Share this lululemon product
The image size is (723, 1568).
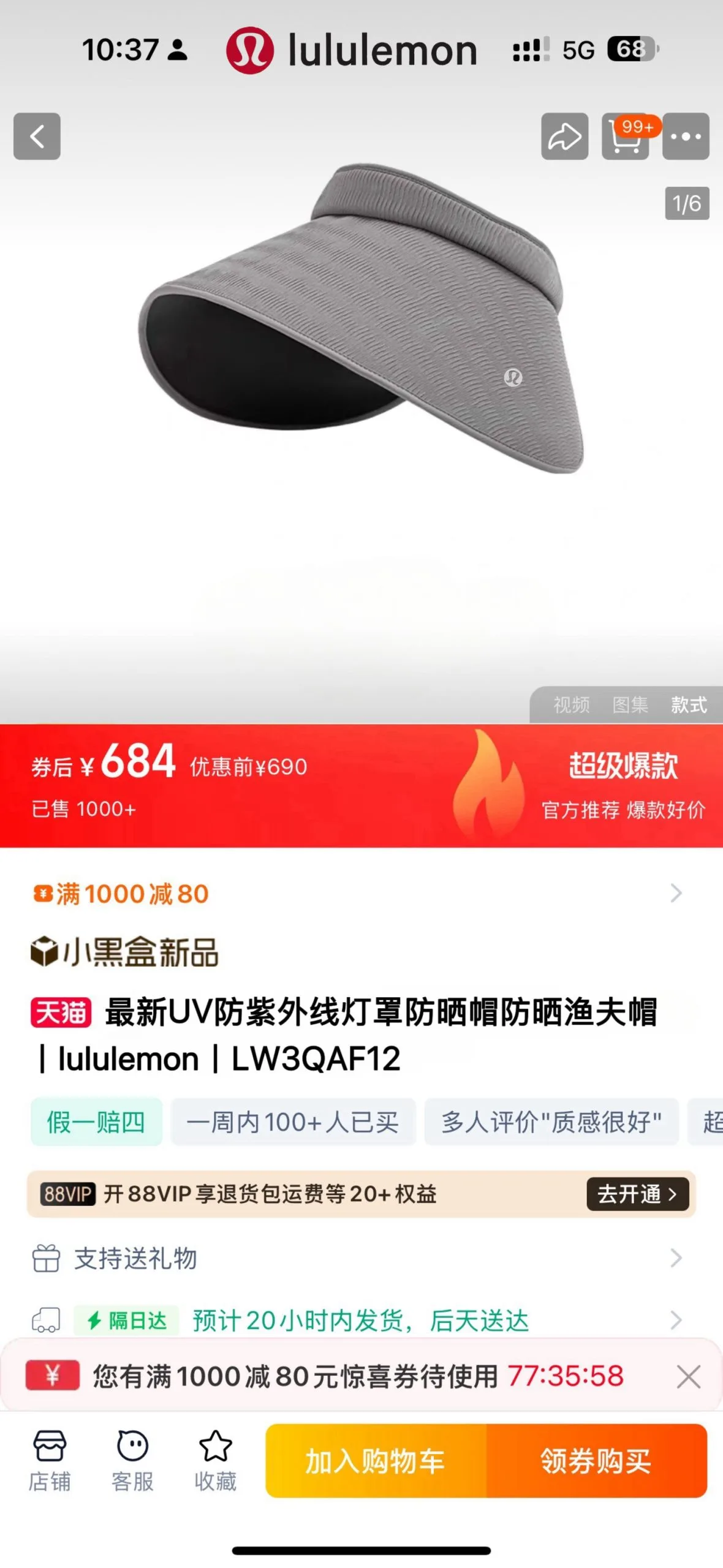coord(564,136)
